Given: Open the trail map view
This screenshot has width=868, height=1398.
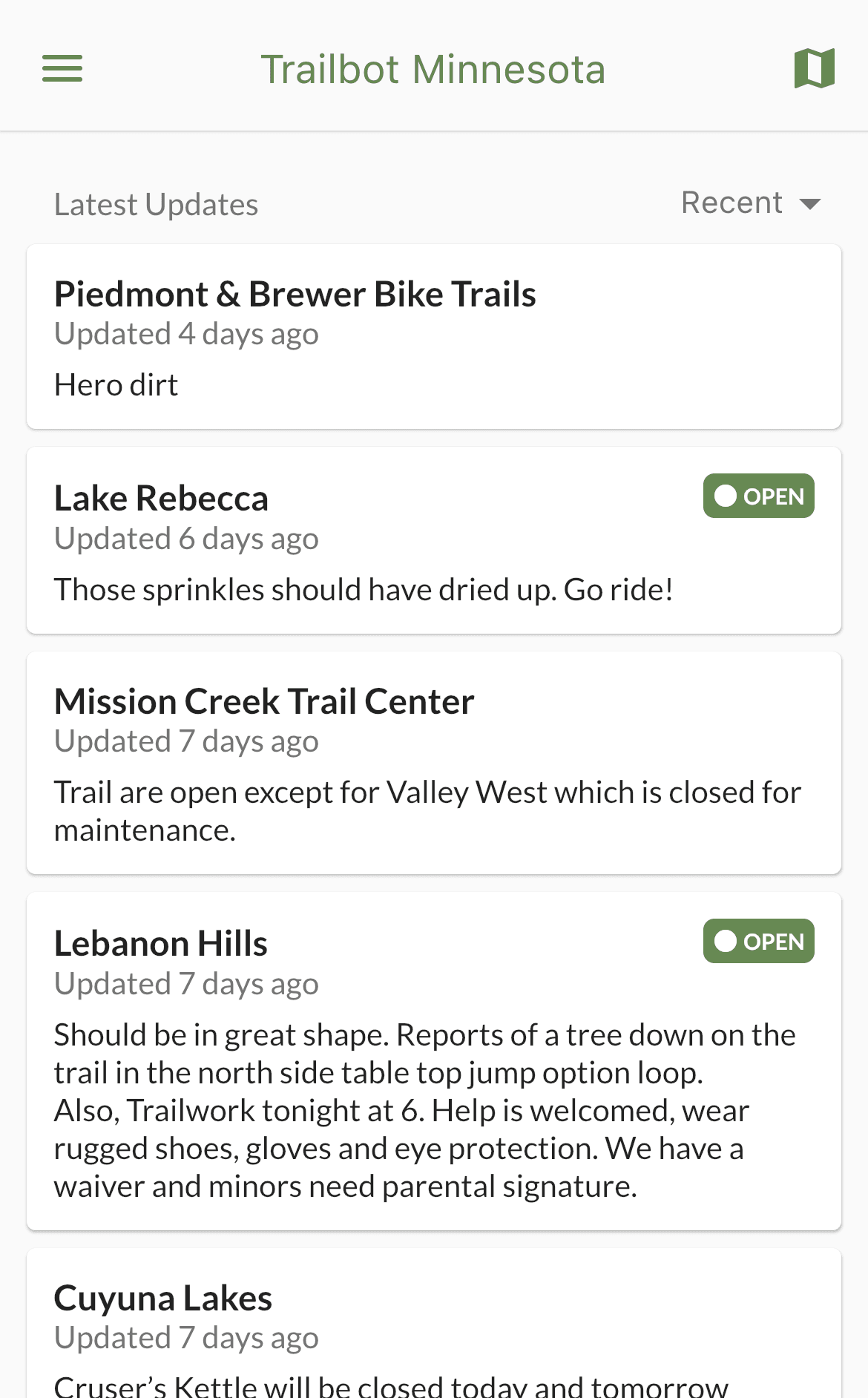Looking at the screenshot, I should (814, 69).
